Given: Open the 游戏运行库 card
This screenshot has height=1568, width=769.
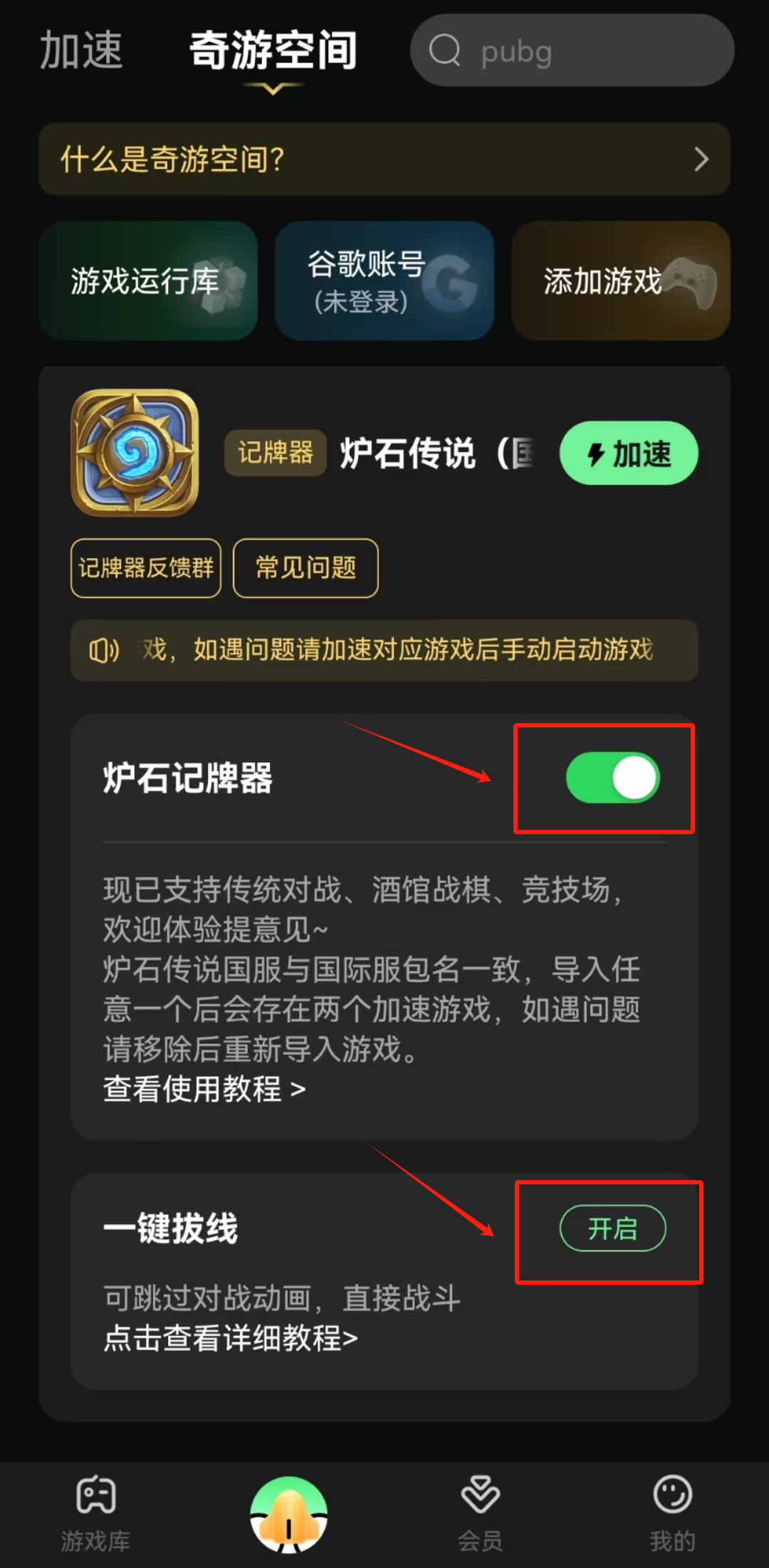Looking at the screenshot, I should (x=148, y=280).
